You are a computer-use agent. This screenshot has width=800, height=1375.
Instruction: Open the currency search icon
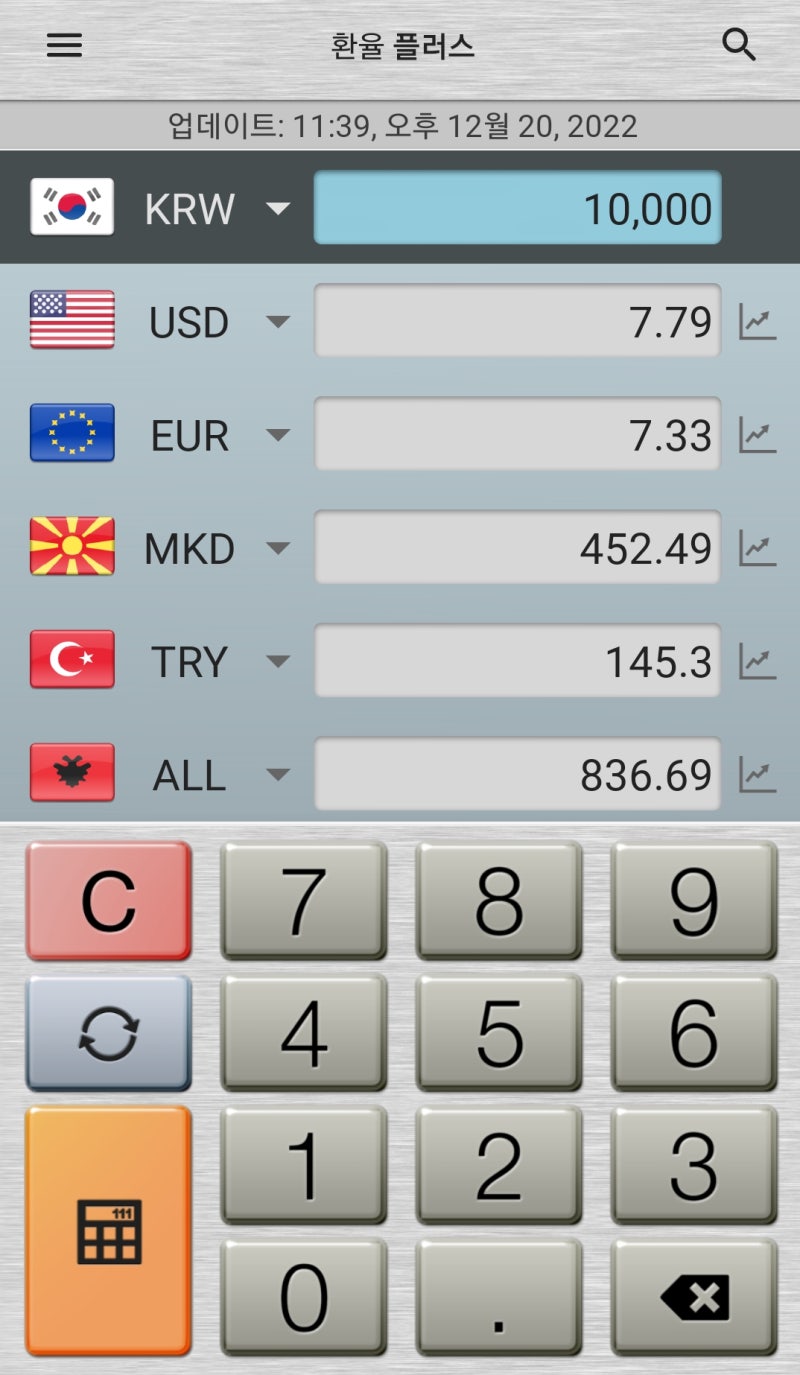(x=739, y=45)
